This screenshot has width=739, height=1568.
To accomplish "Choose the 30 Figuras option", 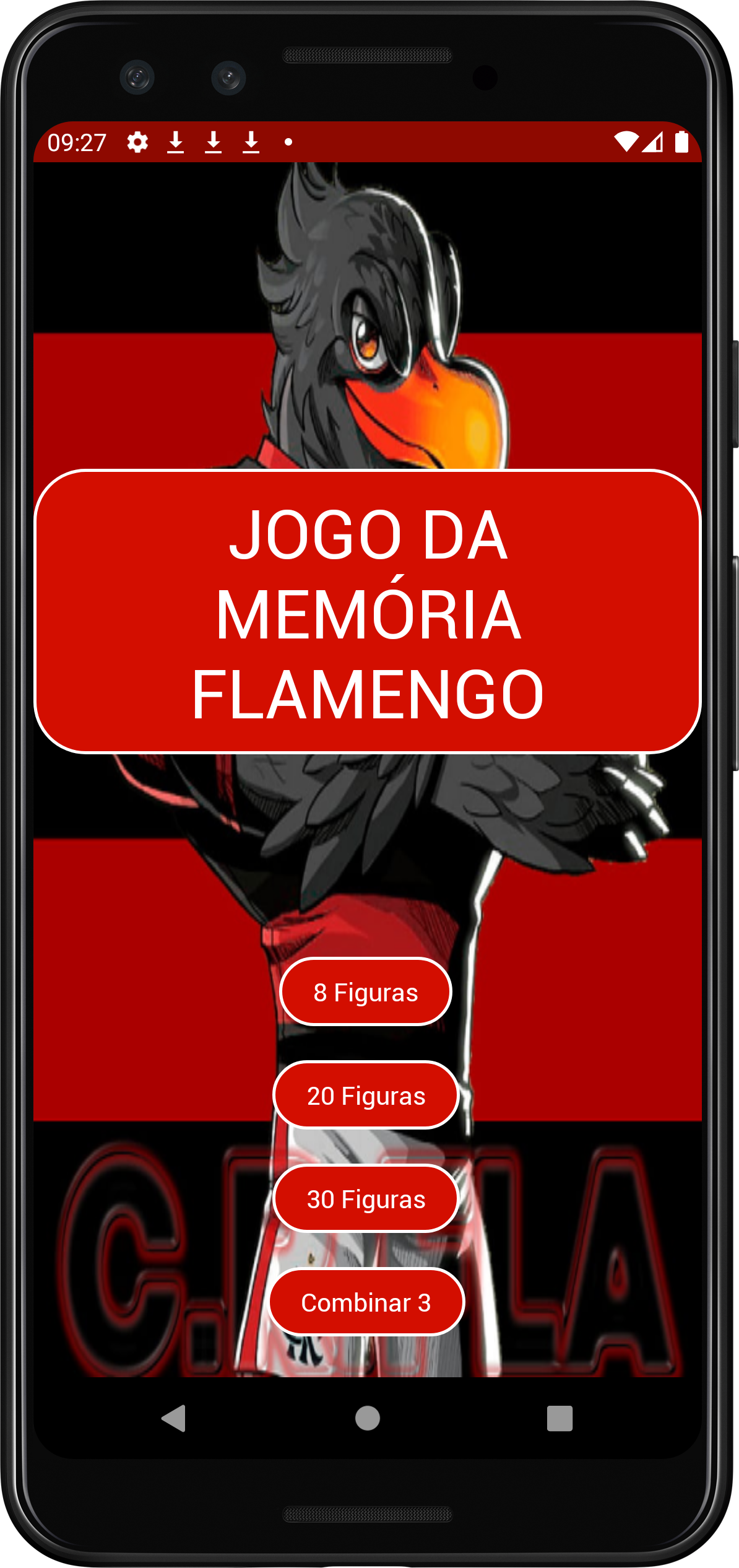I will point(366,1199).
